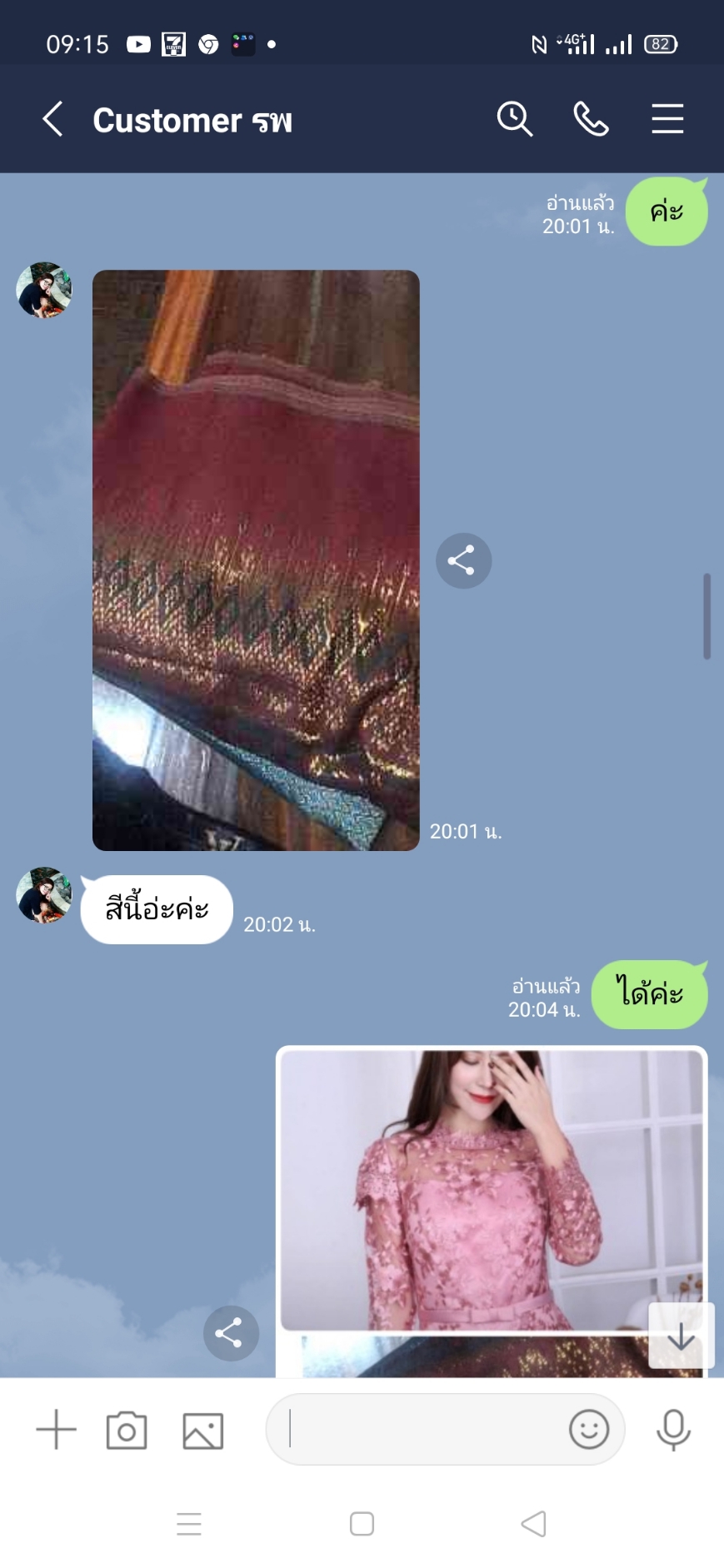Tap the system home button
This screenshot has width=724, height=1568.
point(362,1524)
